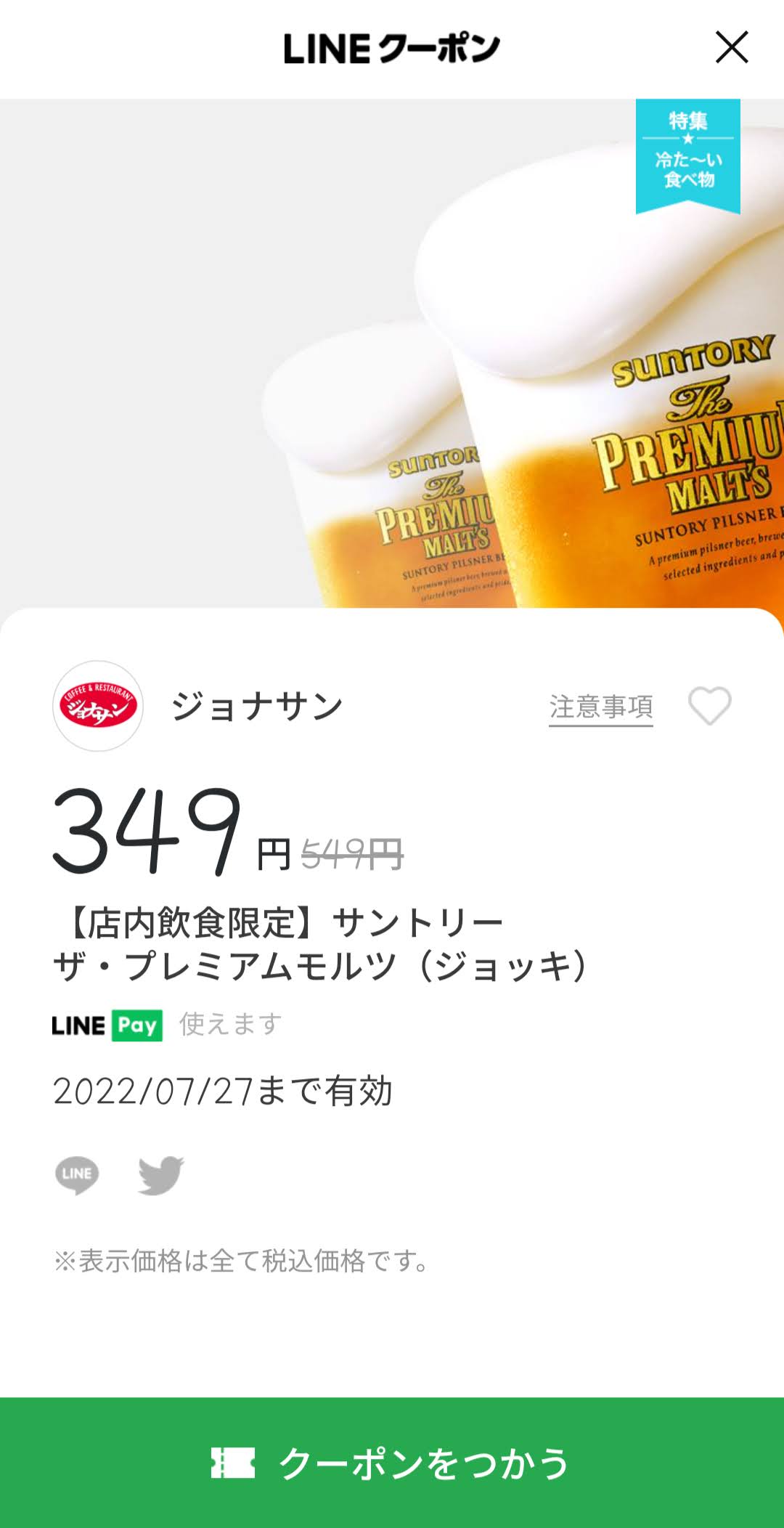Close the LINE coupon screen
This screenshot has width=784, height=1528.
[731, 47]
